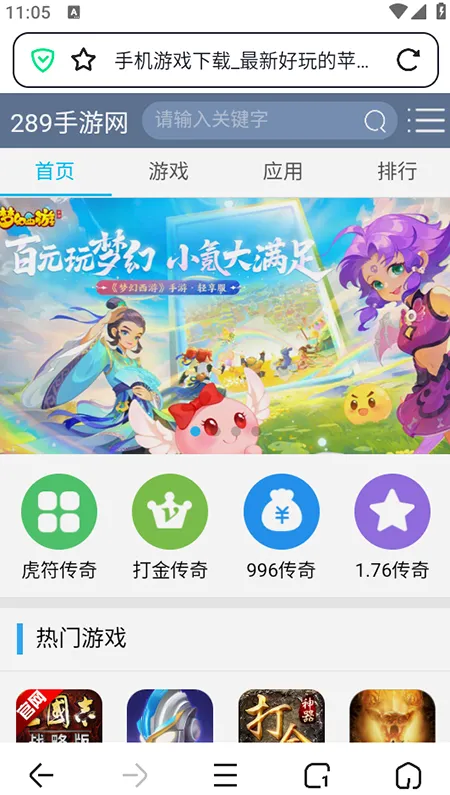This screenshot has height=795, width=450.
Task: Switch to the 应用 tab
Action: coord(282,171)
